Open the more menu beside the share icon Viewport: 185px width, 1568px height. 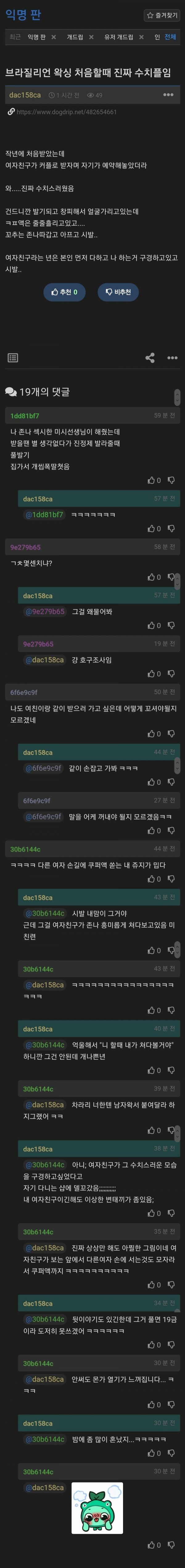(x=172, y=358)
